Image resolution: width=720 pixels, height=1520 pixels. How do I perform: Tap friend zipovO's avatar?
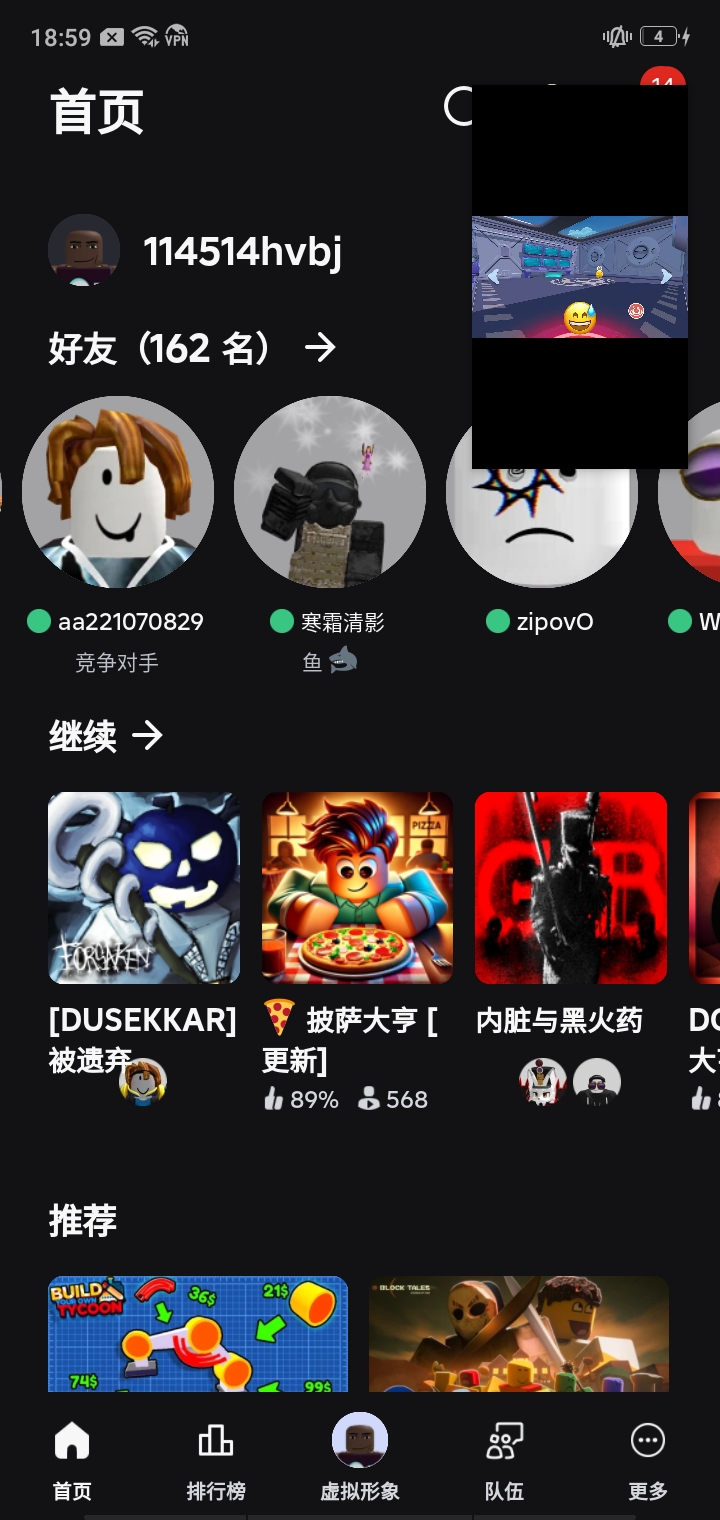point(541,530)
